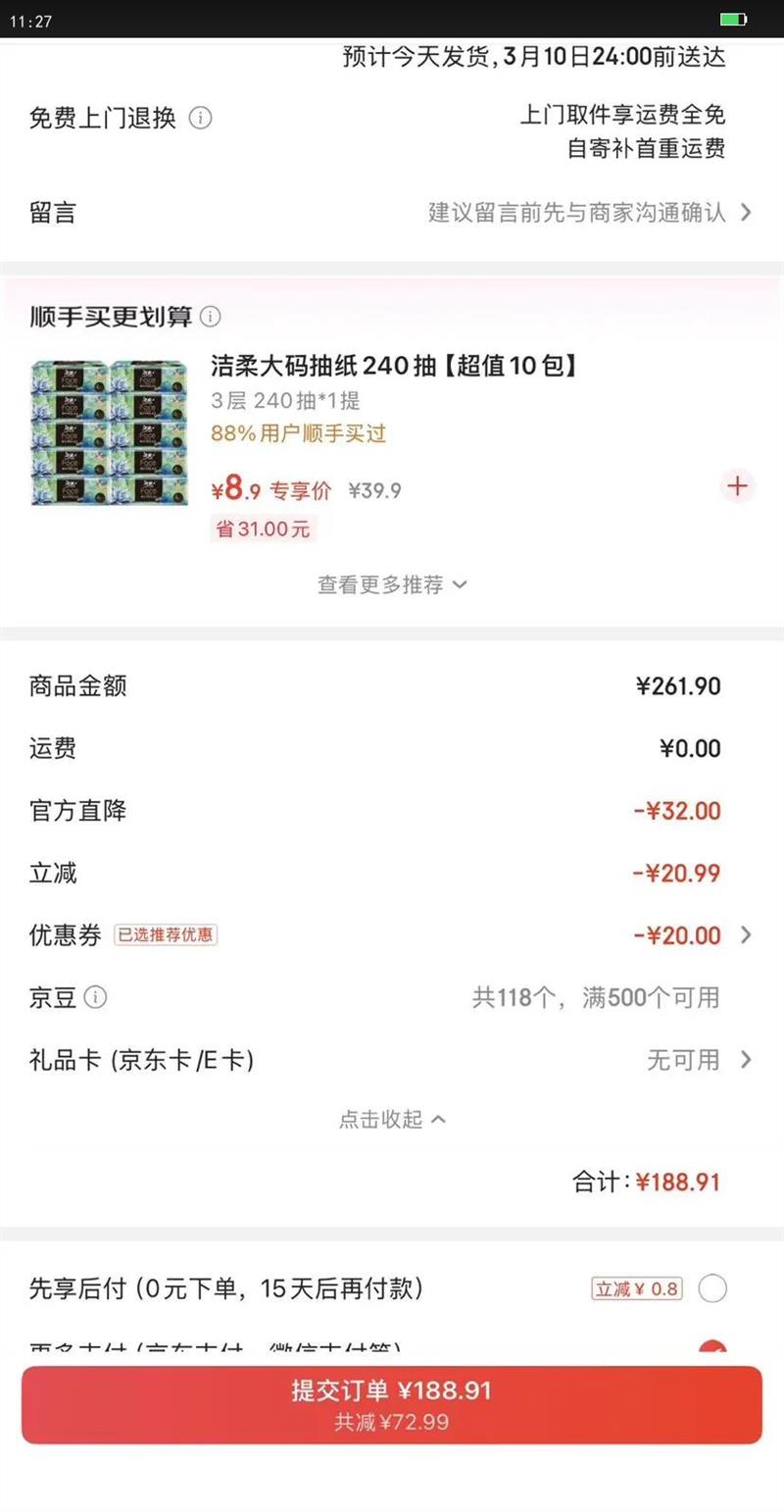
Task: Open the 留言 message row
Action: (x=392, y=213)
